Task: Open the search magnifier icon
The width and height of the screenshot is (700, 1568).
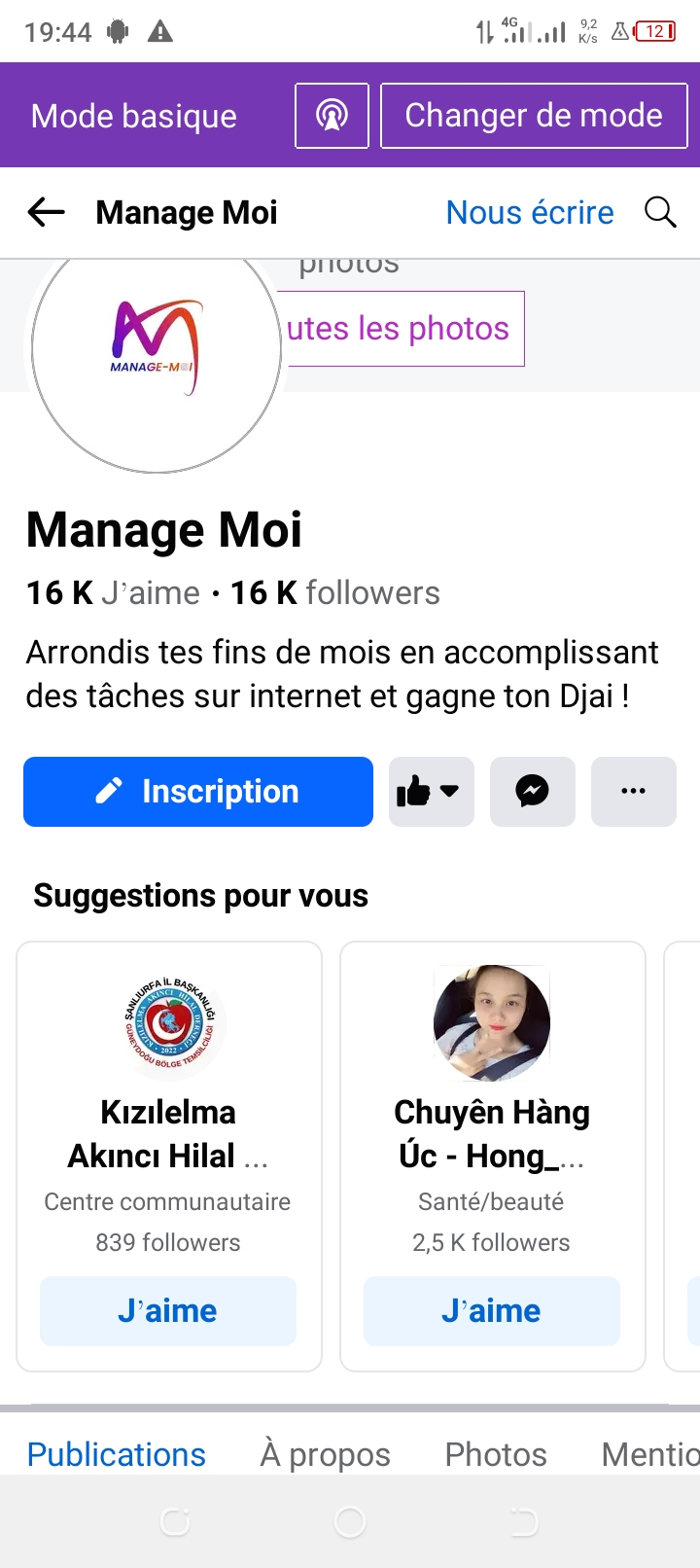Action: (x=660, y=212)
